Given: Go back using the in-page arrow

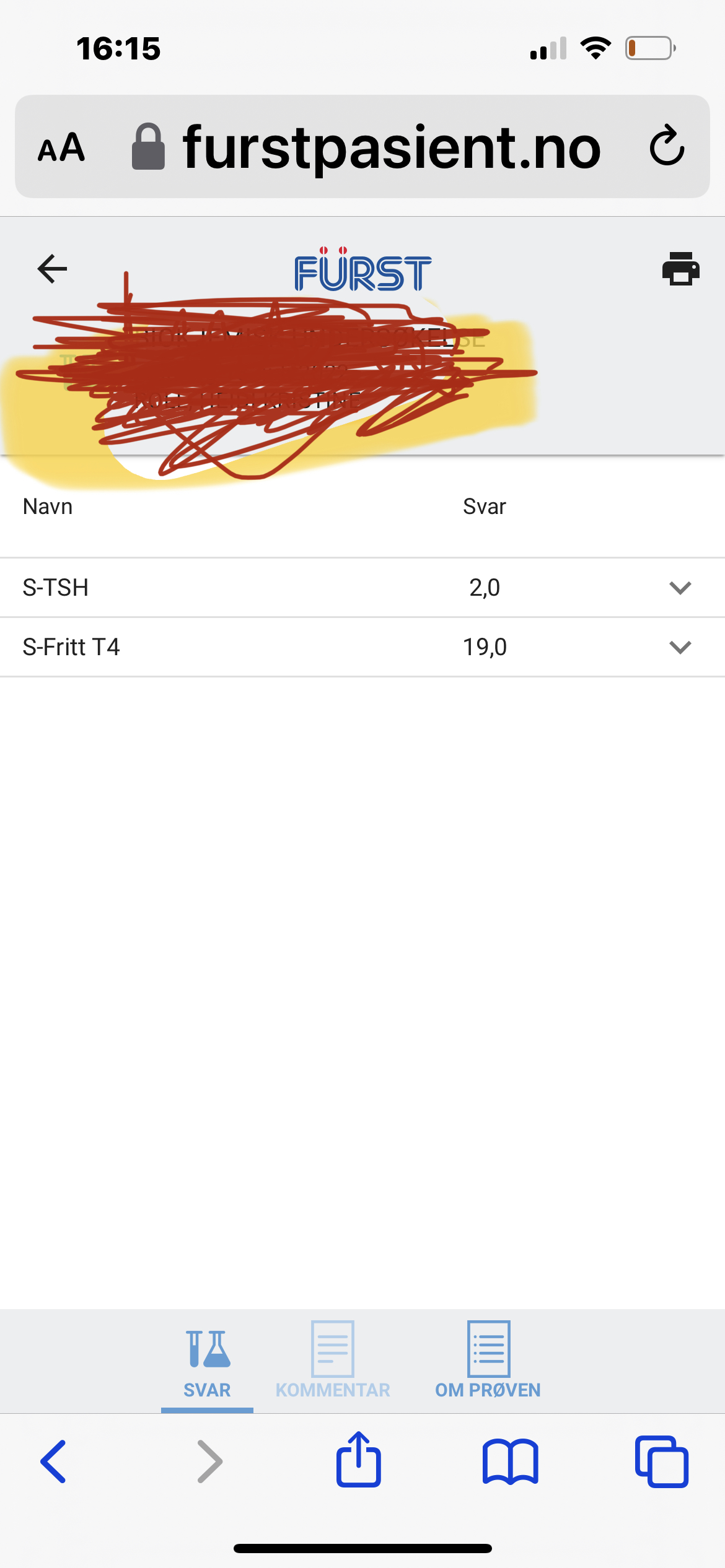Looking at the screenshot, I should pos(52,269).
